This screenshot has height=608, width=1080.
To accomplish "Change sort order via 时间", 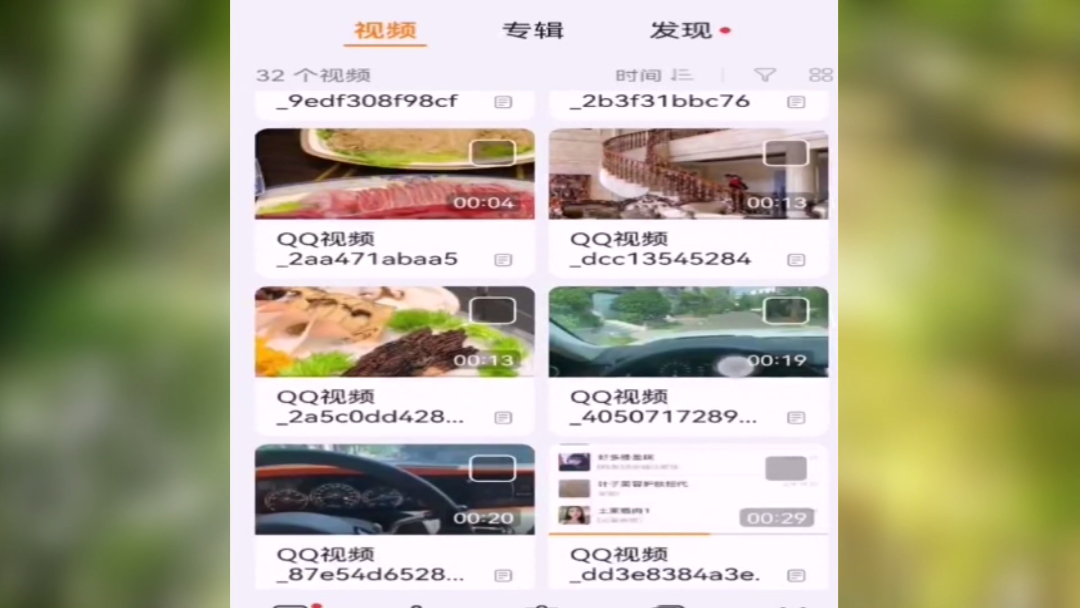I will (653, 75).
